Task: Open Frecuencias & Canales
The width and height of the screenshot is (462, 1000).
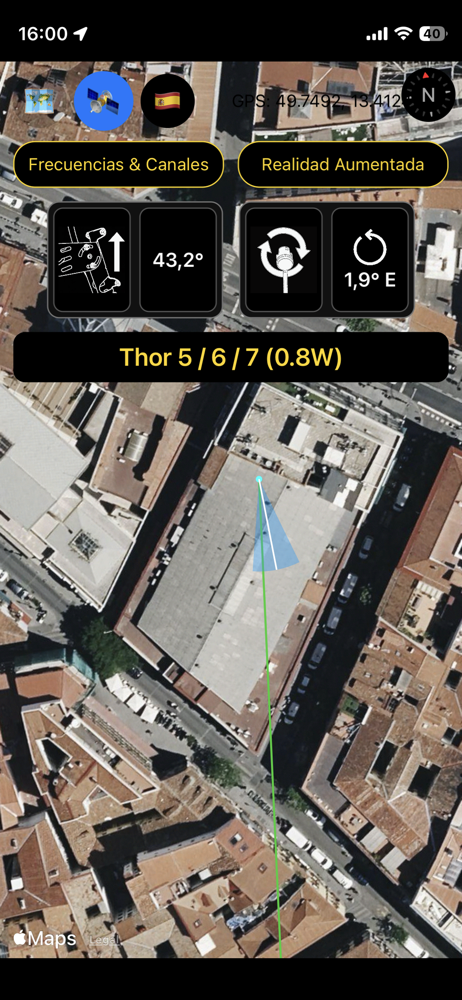Action: (x=119, y=165)
